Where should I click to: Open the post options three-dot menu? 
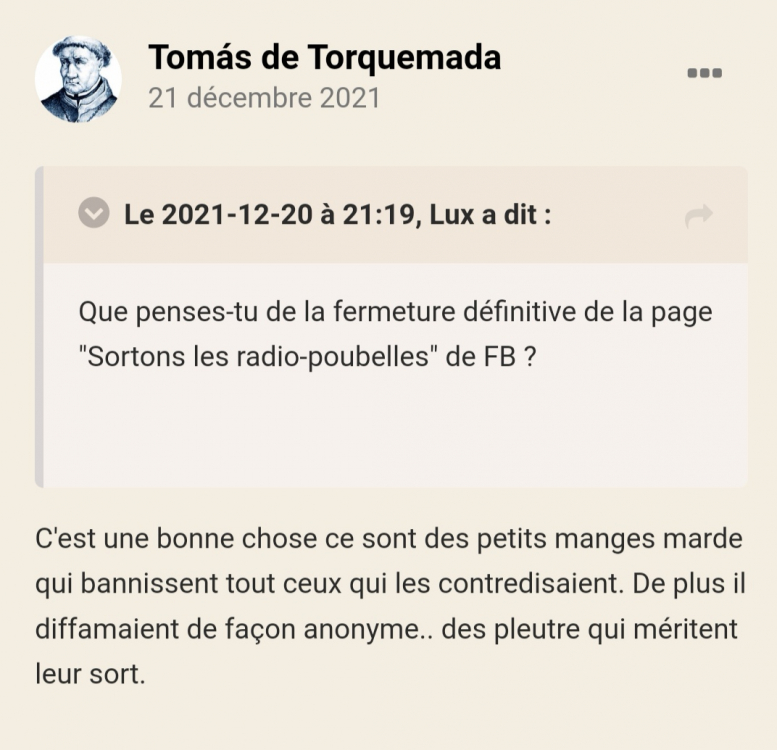pyautogui.click(x=704, y=73)
